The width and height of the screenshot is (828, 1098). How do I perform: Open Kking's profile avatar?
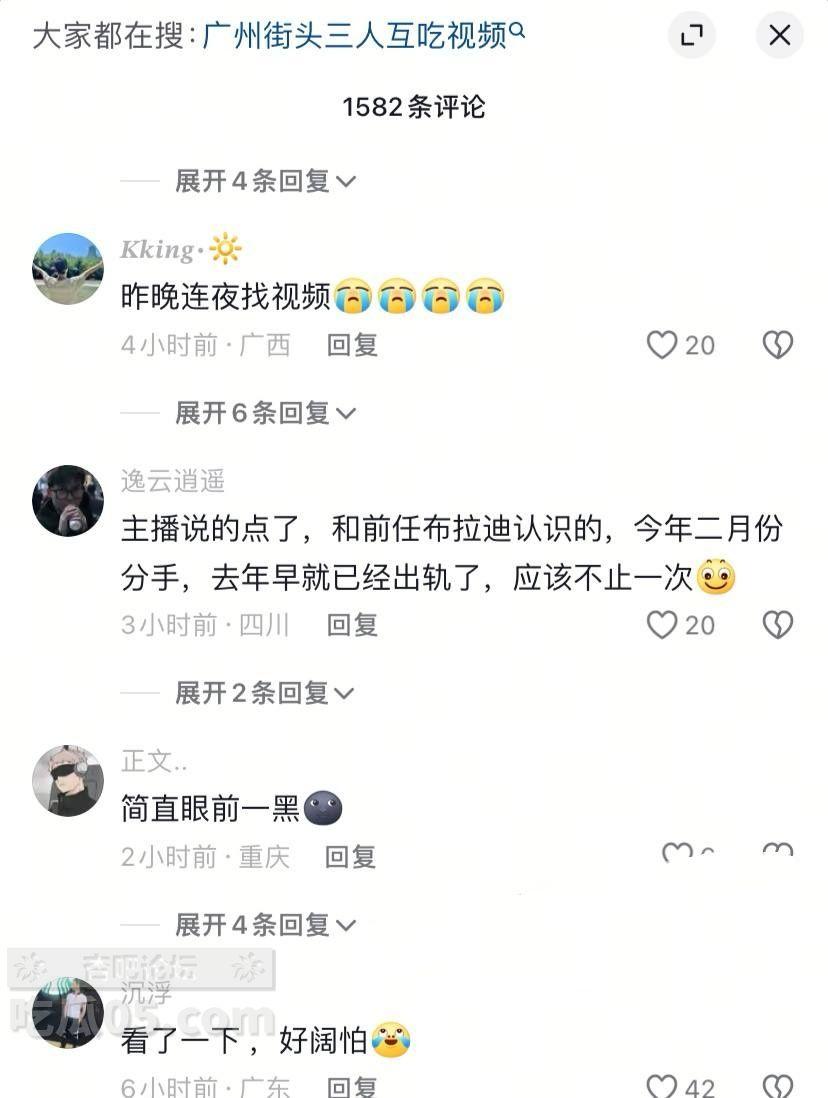tap(68, 268)
